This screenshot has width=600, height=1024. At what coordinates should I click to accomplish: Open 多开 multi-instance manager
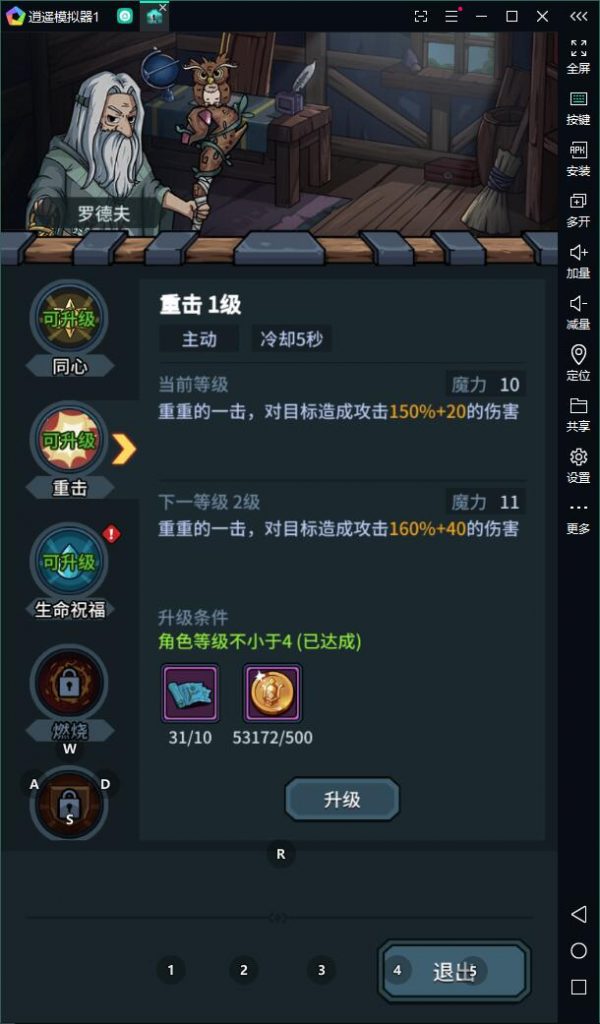click(578, 210)
